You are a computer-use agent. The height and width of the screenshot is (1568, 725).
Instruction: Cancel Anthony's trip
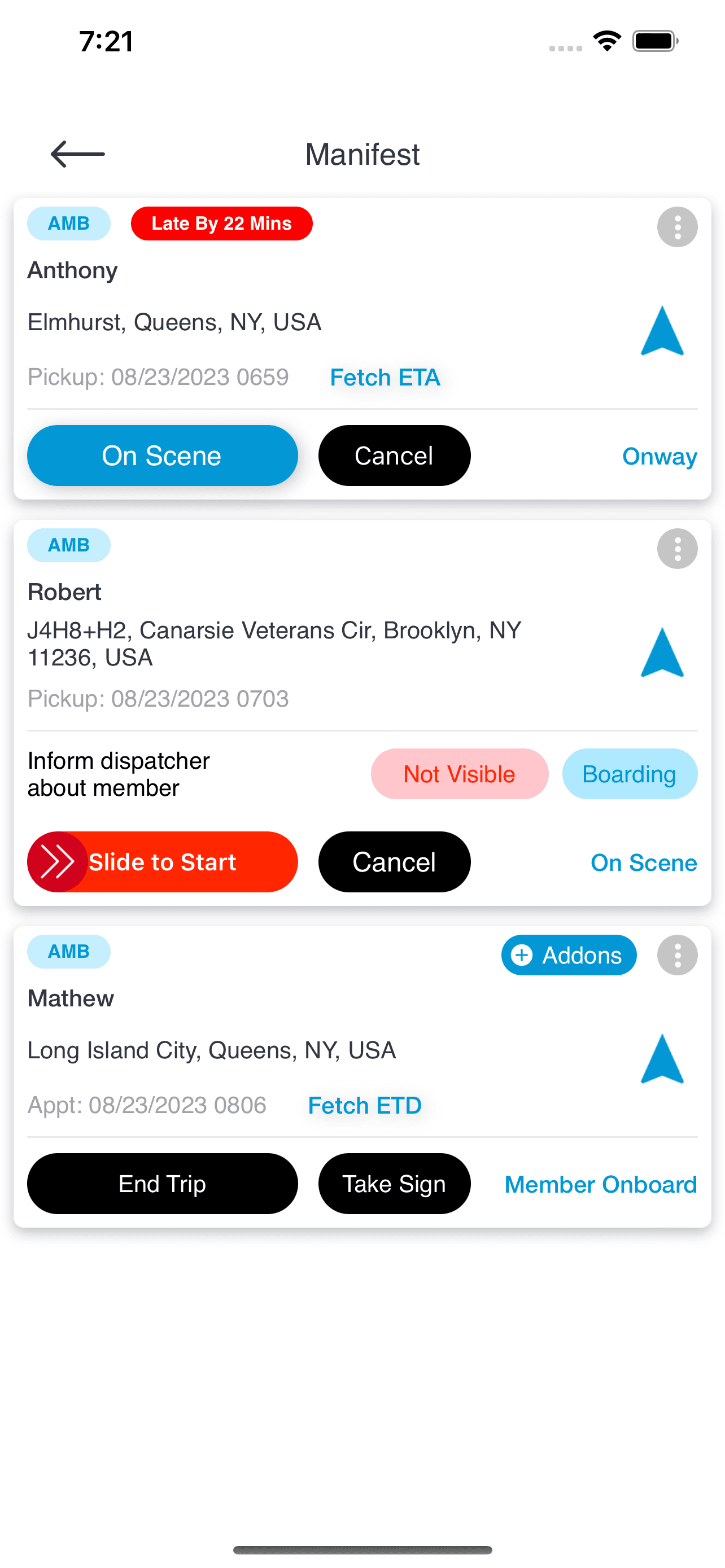click(394, 455)
